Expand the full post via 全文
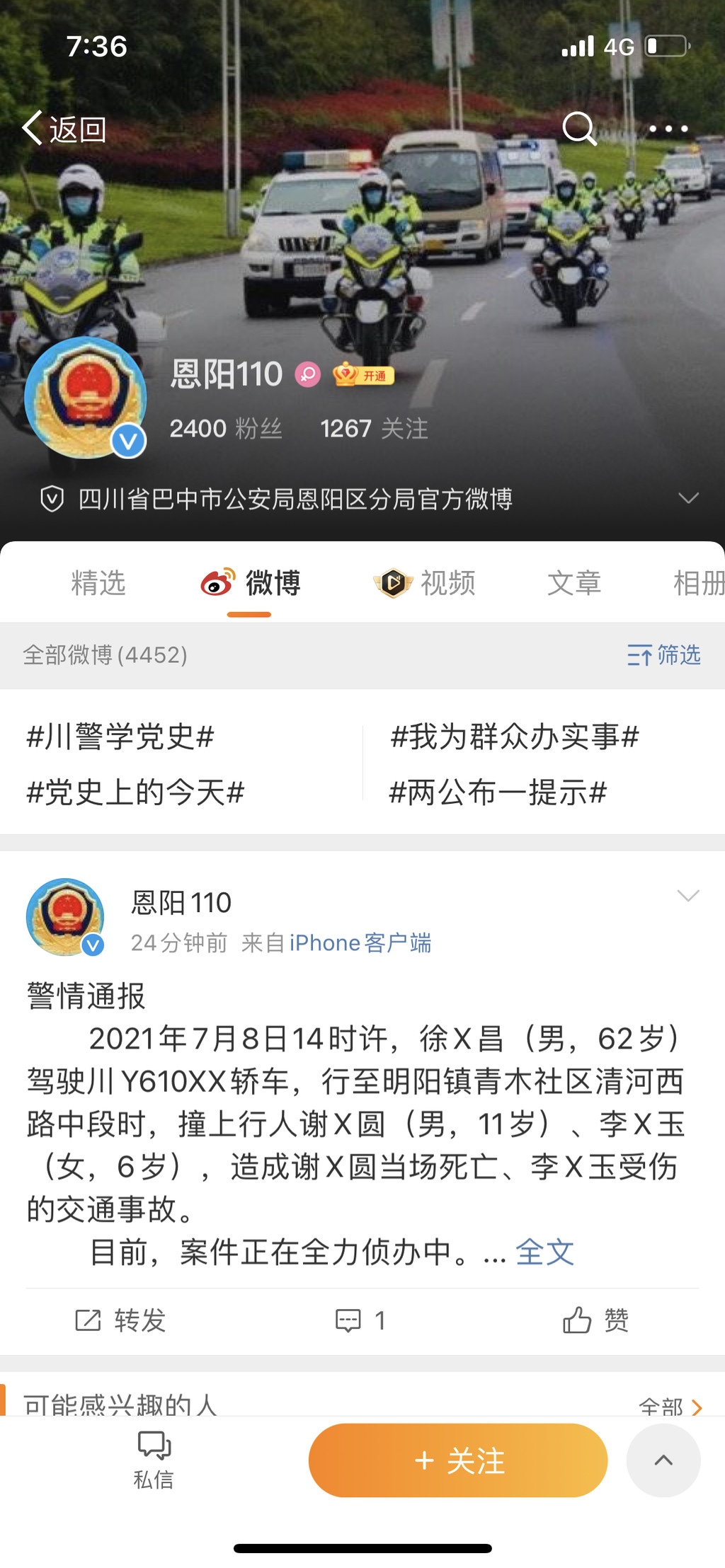Screen dimensions: 725x1568 [544, 1252]
